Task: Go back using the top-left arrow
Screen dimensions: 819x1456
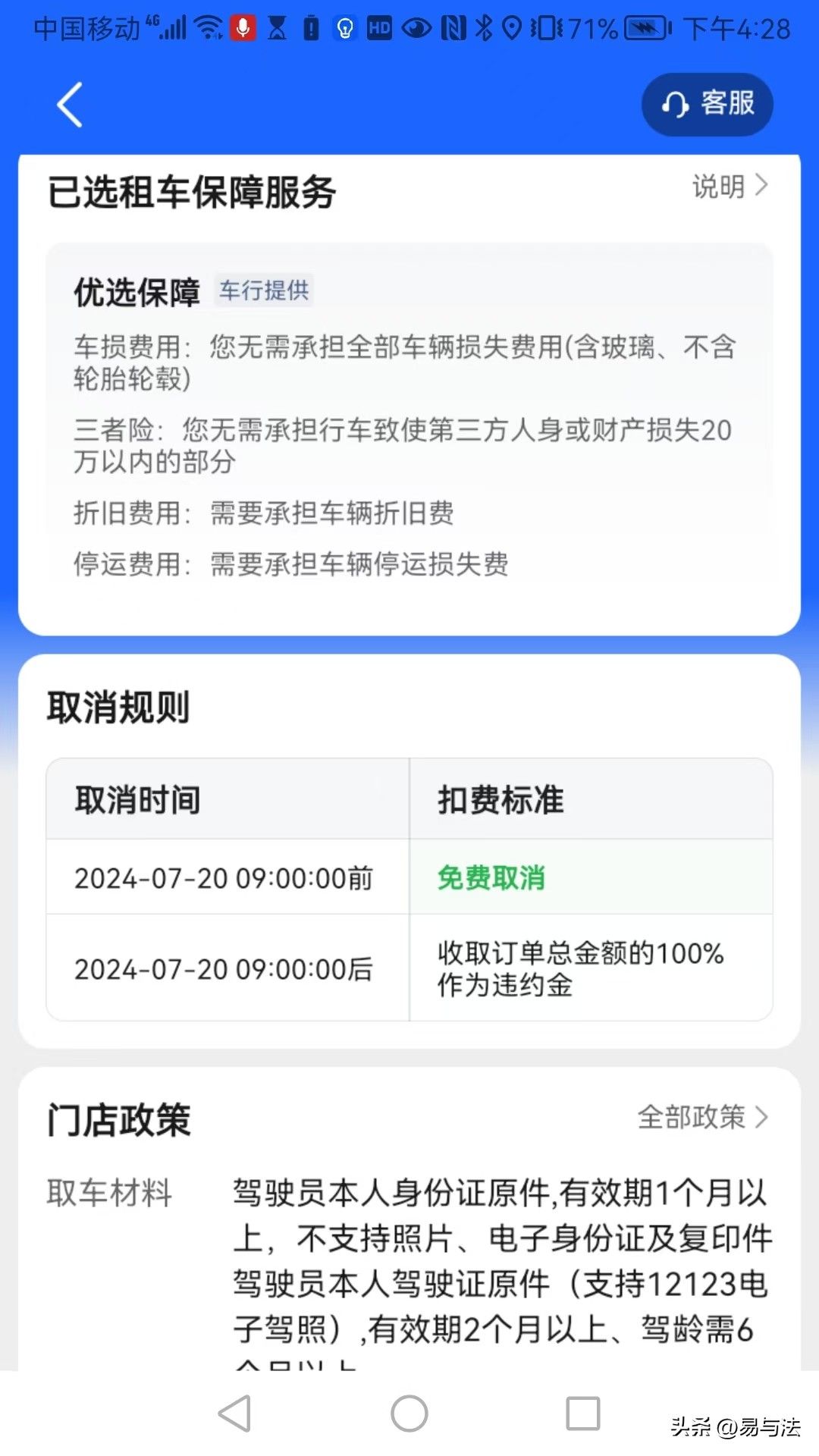Action: (70, 105)
